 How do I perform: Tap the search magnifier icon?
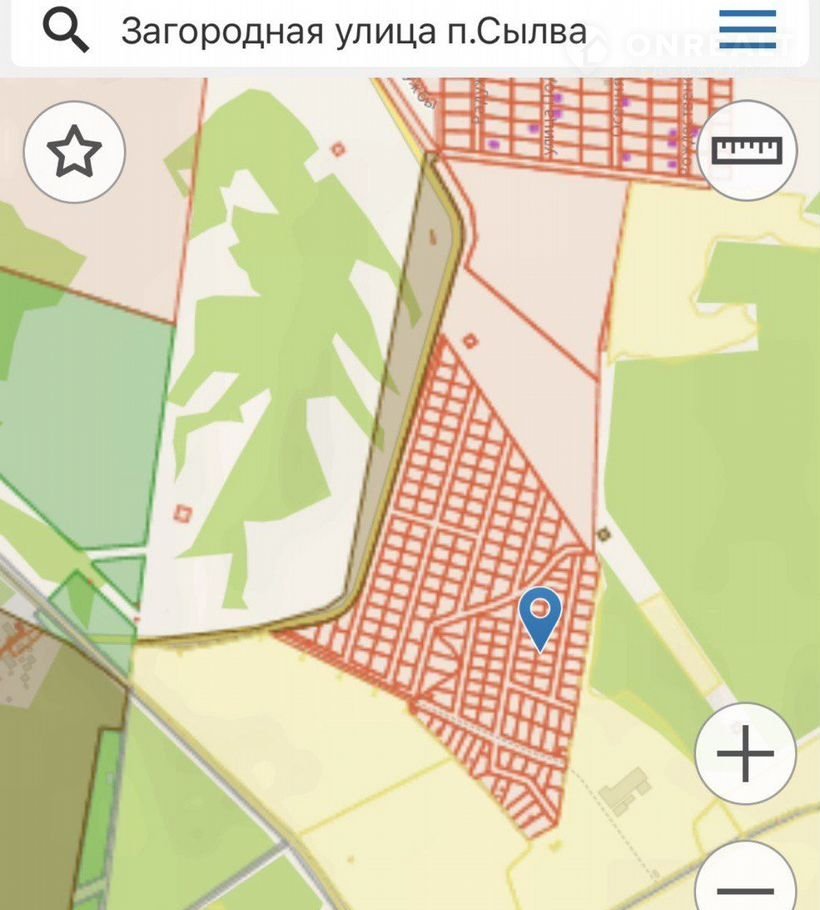[67, 32]
